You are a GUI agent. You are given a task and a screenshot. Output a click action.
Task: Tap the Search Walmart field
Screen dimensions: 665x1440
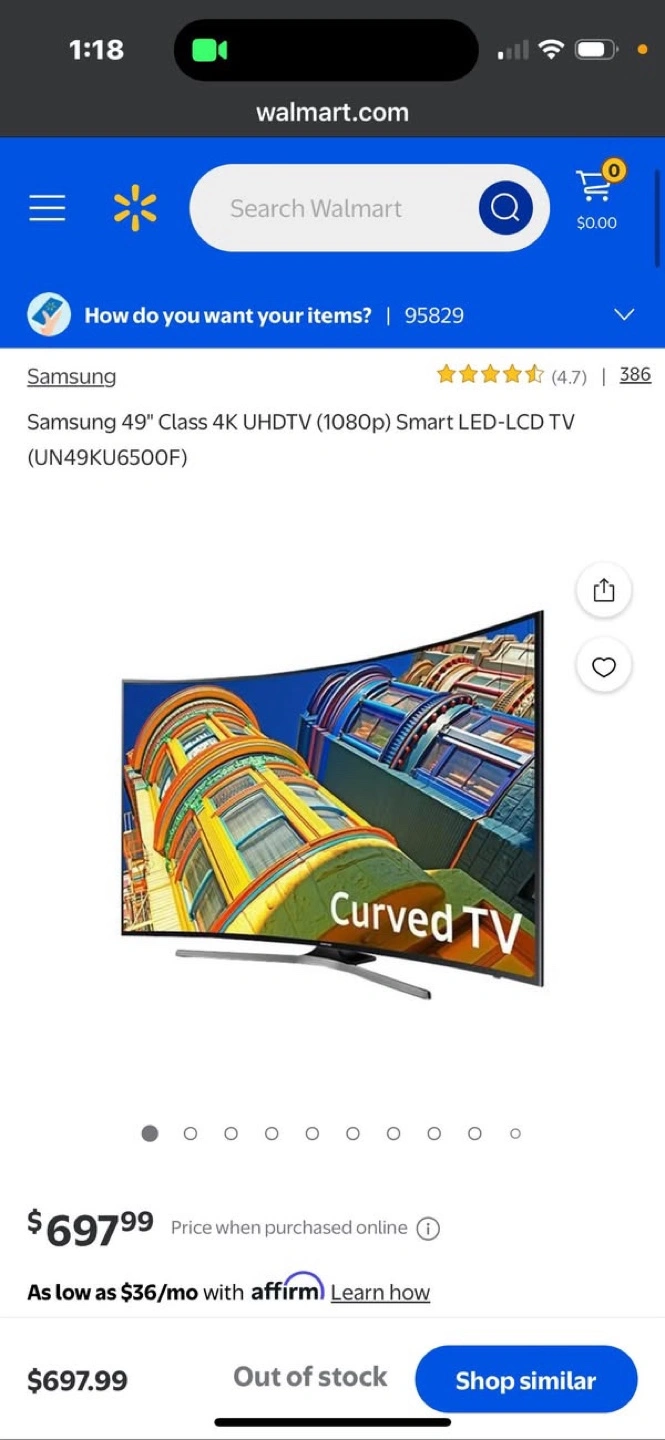[x=330, y=208]
